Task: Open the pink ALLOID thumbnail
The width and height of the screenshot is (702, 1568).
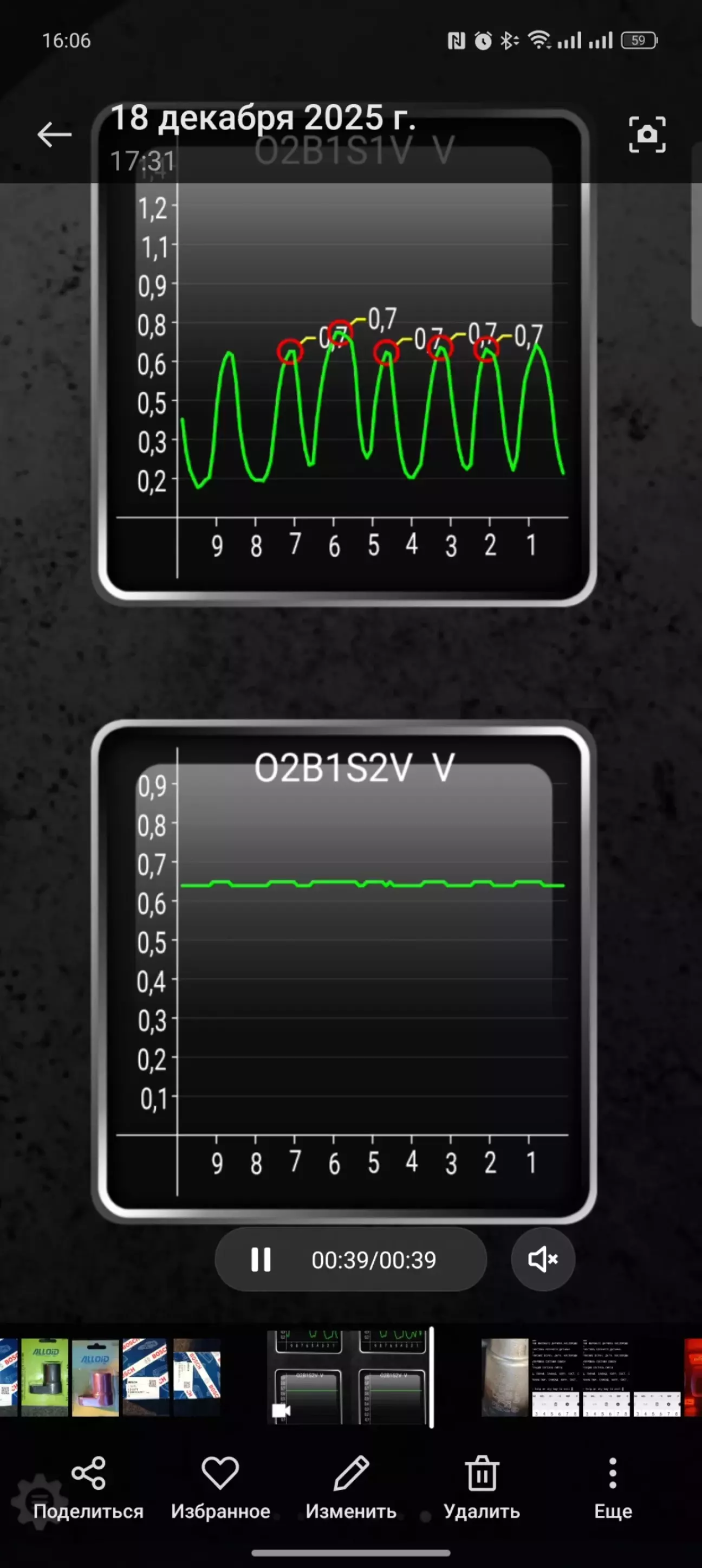Action: click(95, 1377)
